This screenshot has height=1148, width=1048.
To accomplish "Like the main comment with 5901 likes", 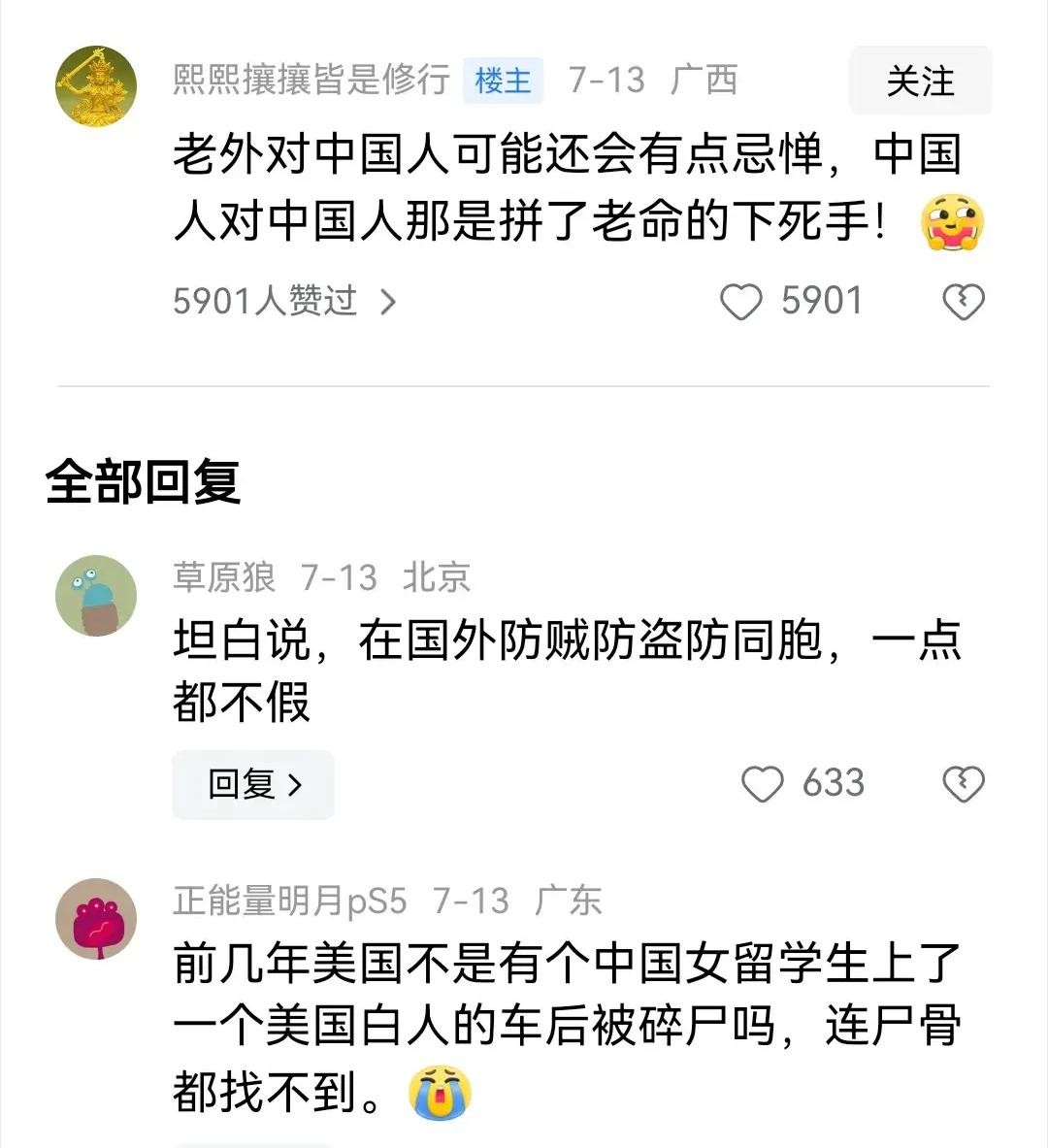I will [742, 302].
